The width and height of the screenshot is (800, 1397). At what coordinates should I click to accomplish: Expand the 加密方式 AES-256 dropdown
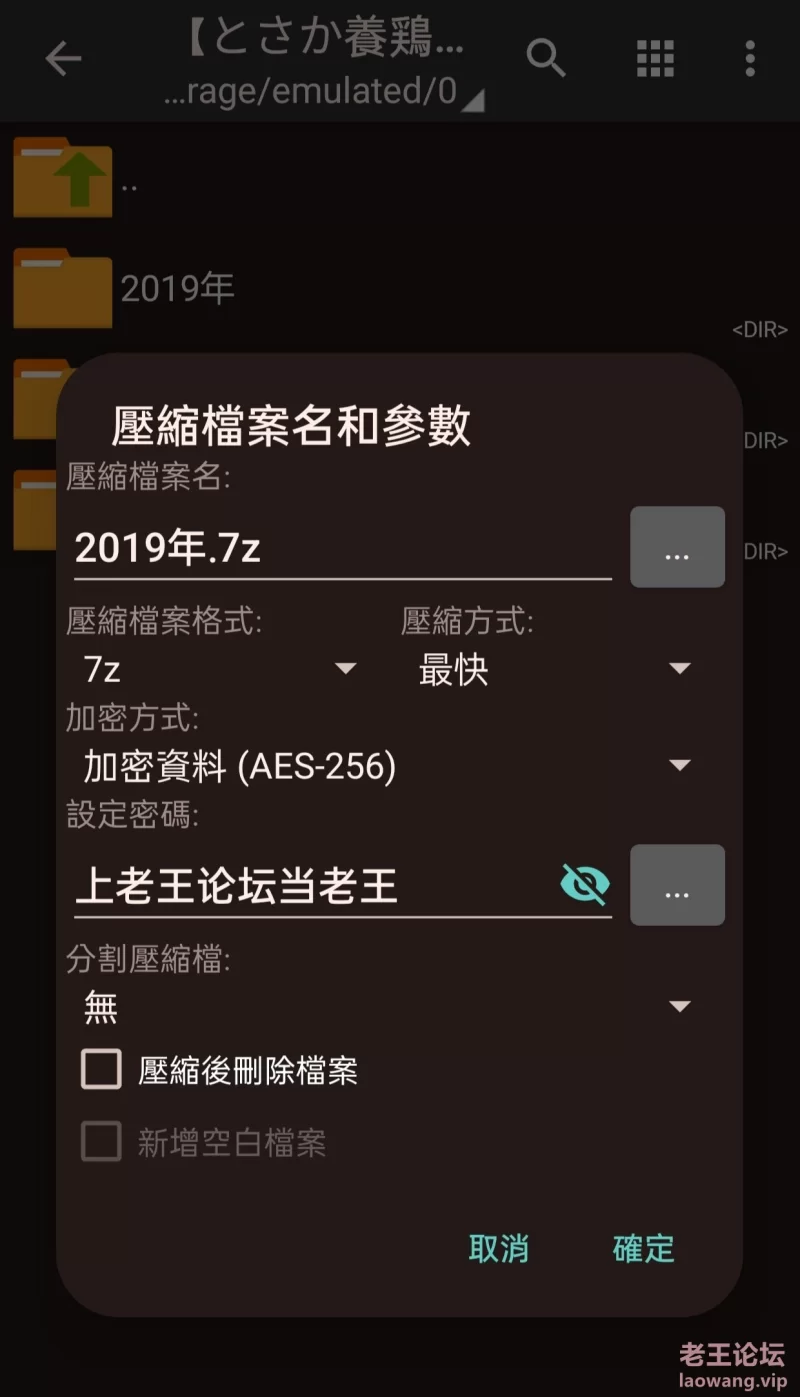click(x=386, y=767)
